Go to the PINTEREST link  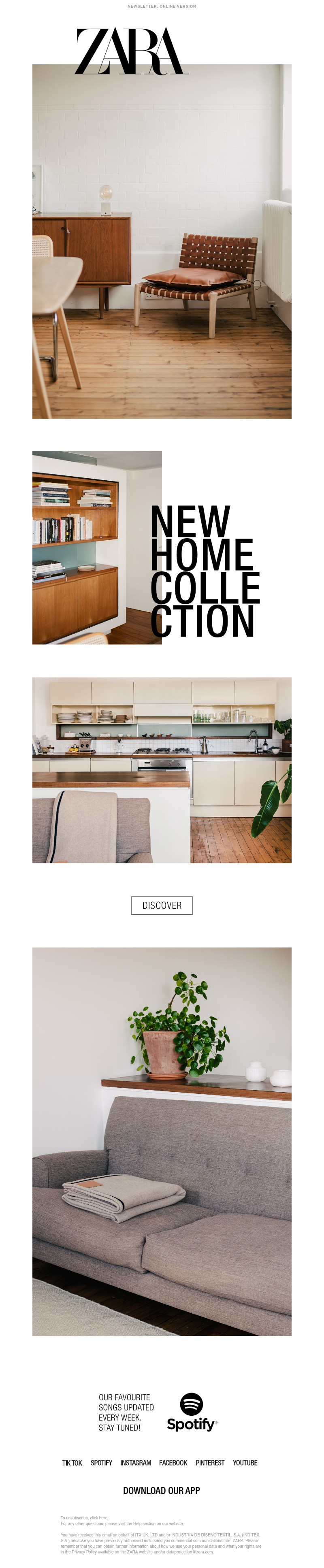pyautogui.click(x=210, y=1463)
